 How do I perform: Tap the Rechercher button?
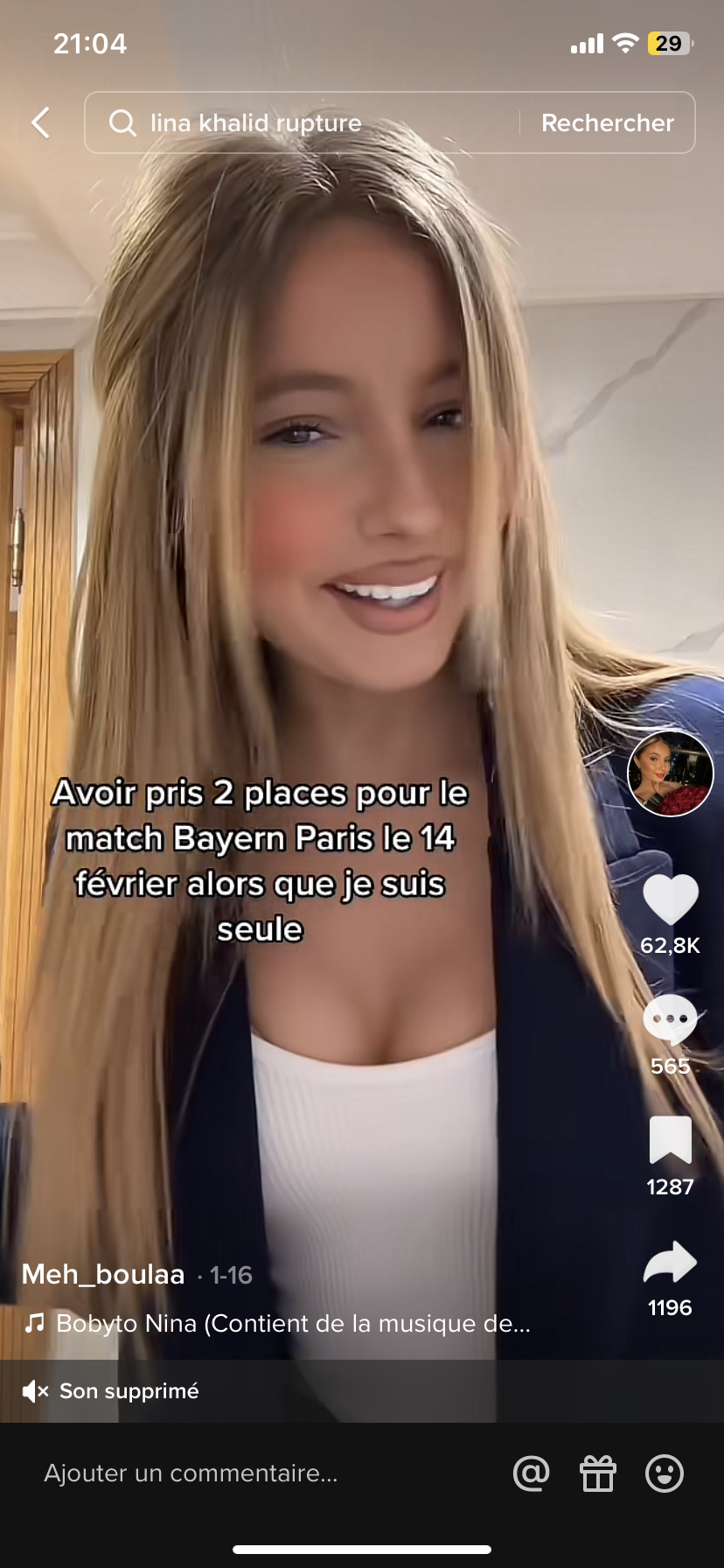608,123
